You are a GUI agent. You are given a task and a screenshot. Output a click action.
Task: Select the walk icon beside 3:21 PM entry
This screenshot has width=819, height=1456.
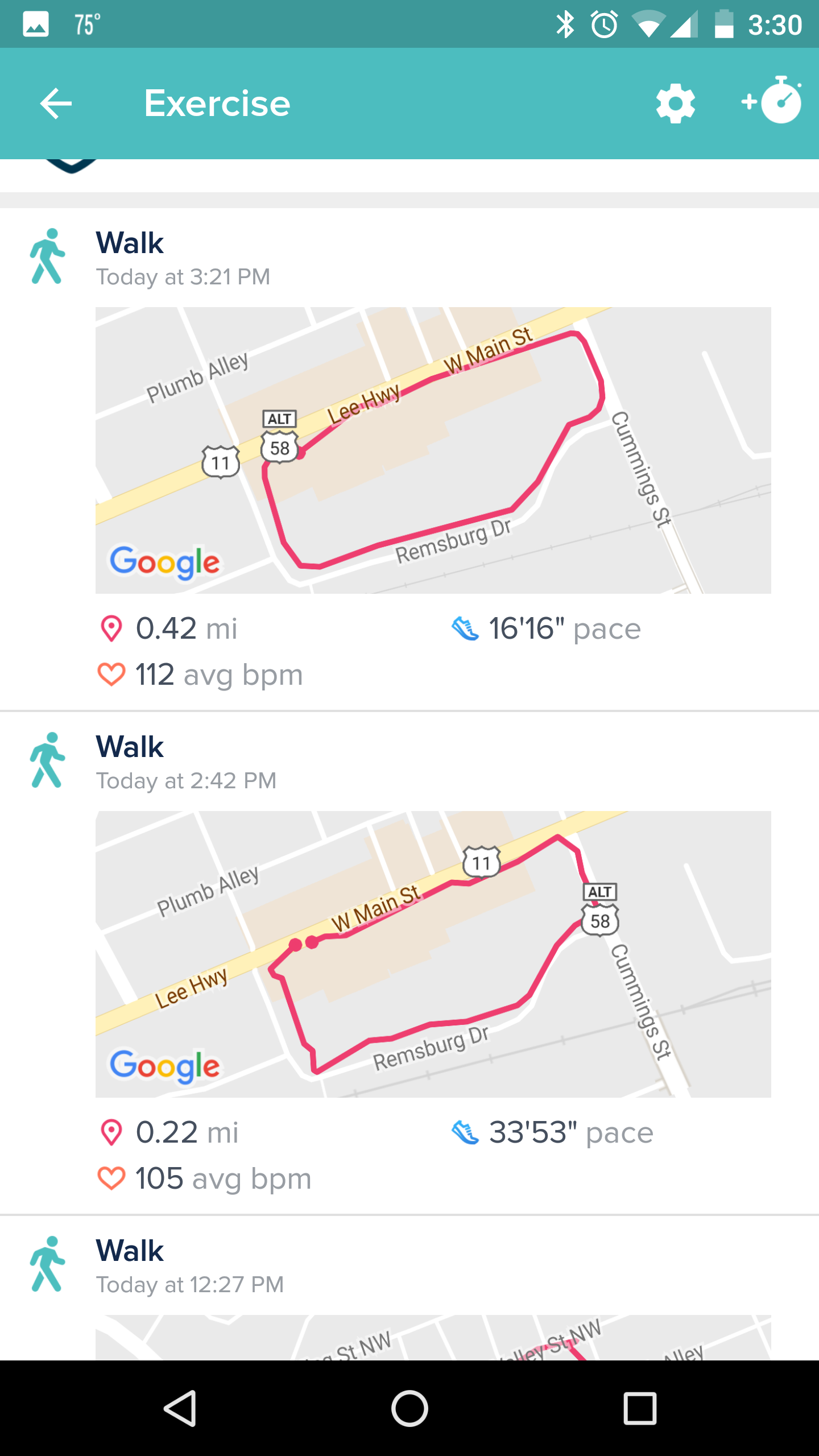click(48, 255)
